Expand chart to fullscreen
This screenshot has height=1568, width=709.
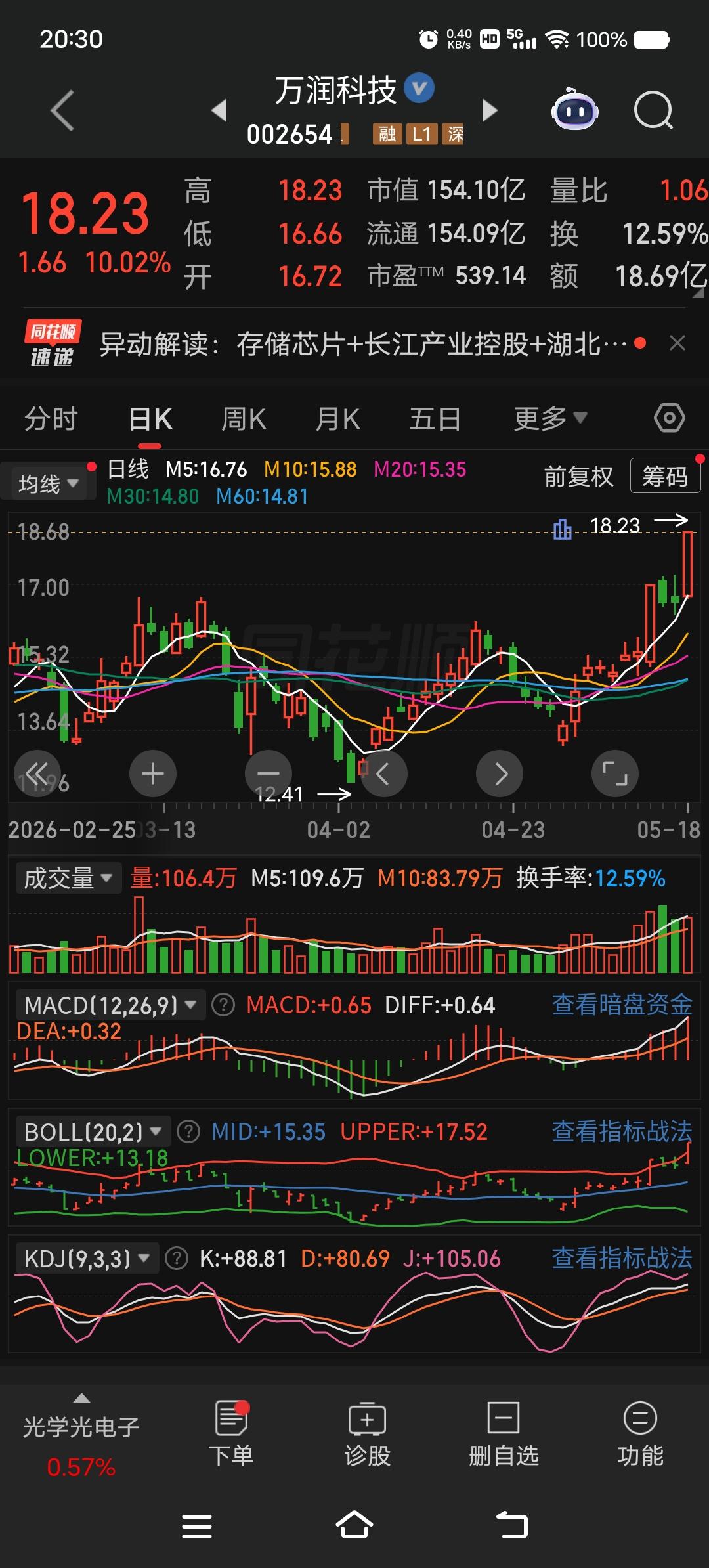click(615, 773)
